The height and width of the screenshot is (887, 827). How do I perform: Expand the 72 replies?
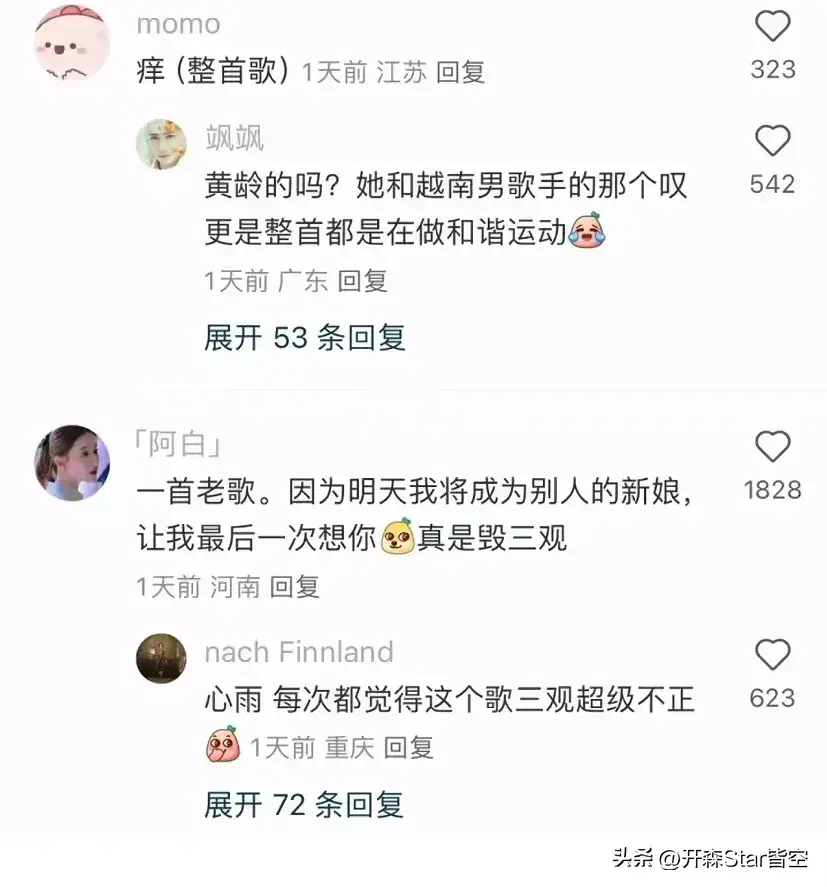pos(303,803)
